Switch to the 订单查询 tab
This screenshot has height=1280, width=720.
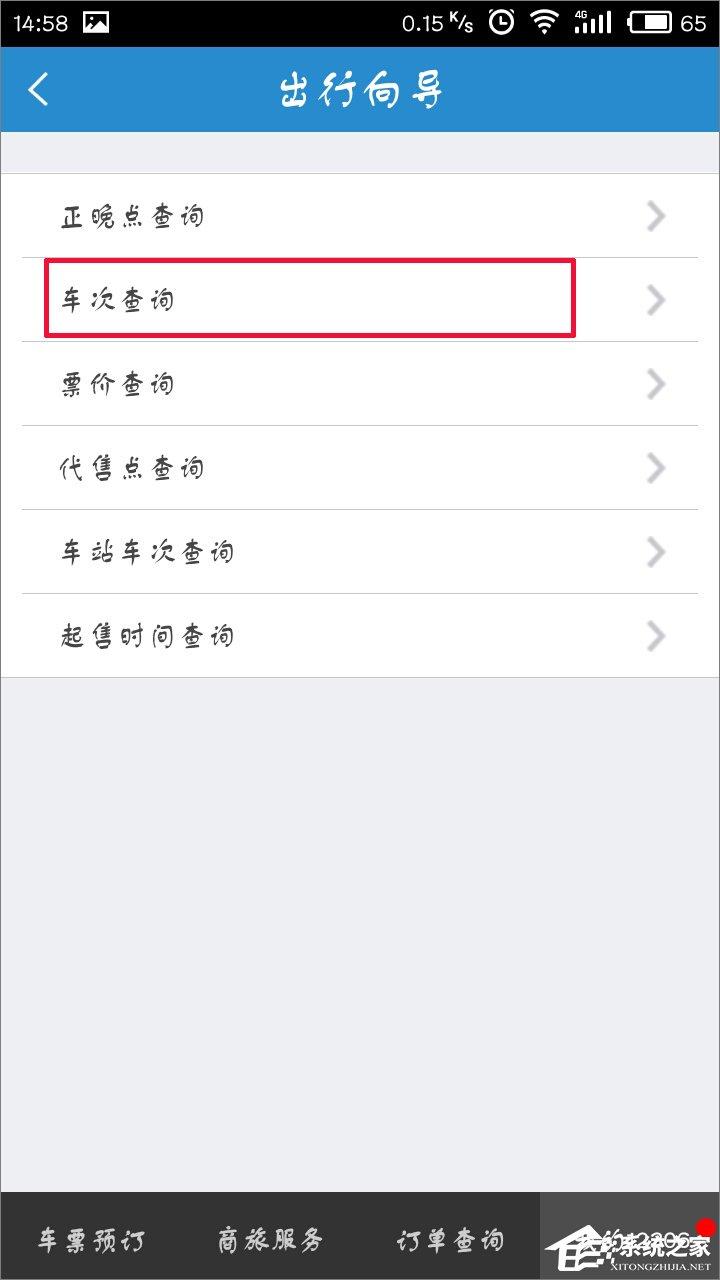[x=450, y=1240]
